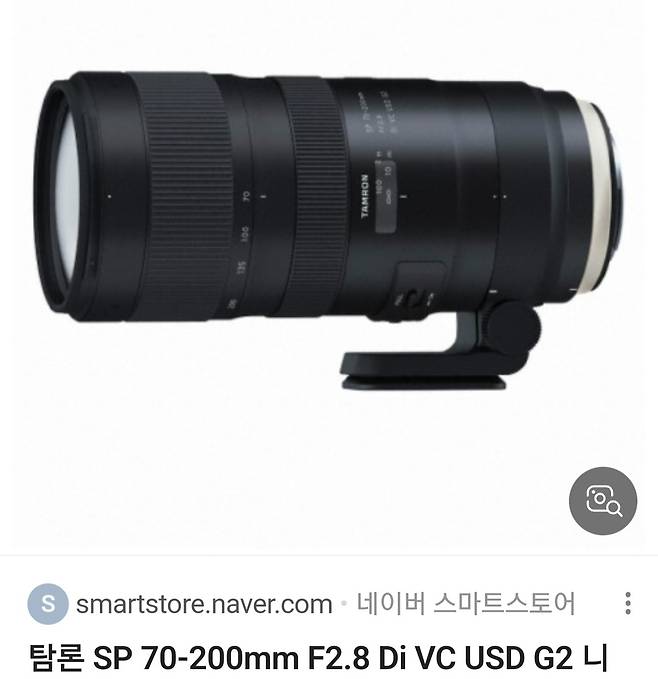The width and height of the screenshot is (658, 679).
Task: Open the three-dot overflow menu
Action: click(627, 604)
